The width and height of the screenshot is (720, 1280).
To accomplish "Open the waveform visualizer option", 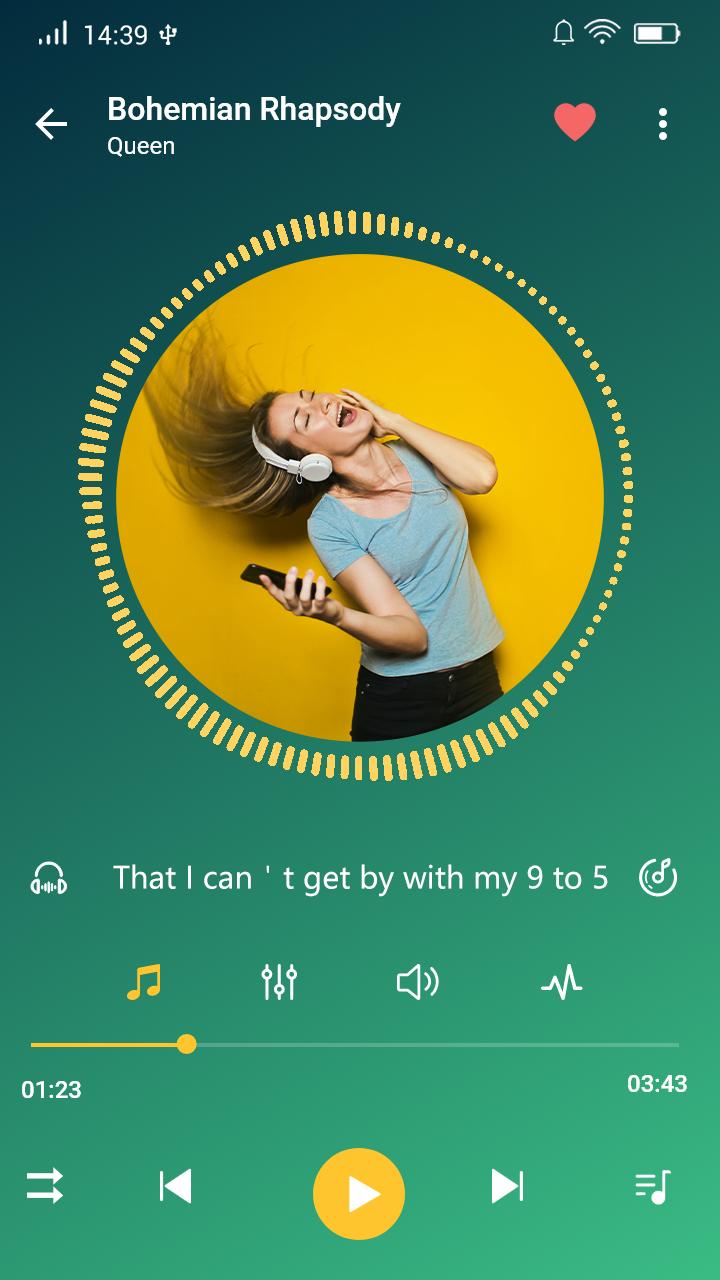I will tap(561, 982).
